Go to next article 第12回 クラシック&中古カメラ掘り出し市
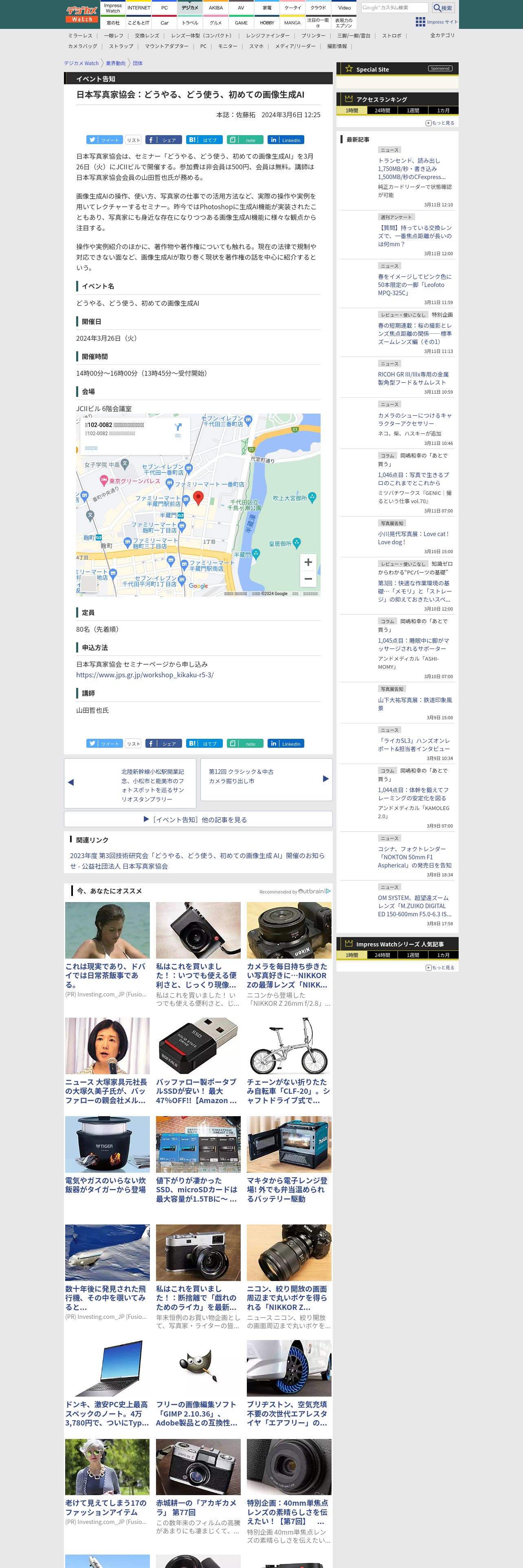This screenshot has height=1568, width=523. (266, 779)
